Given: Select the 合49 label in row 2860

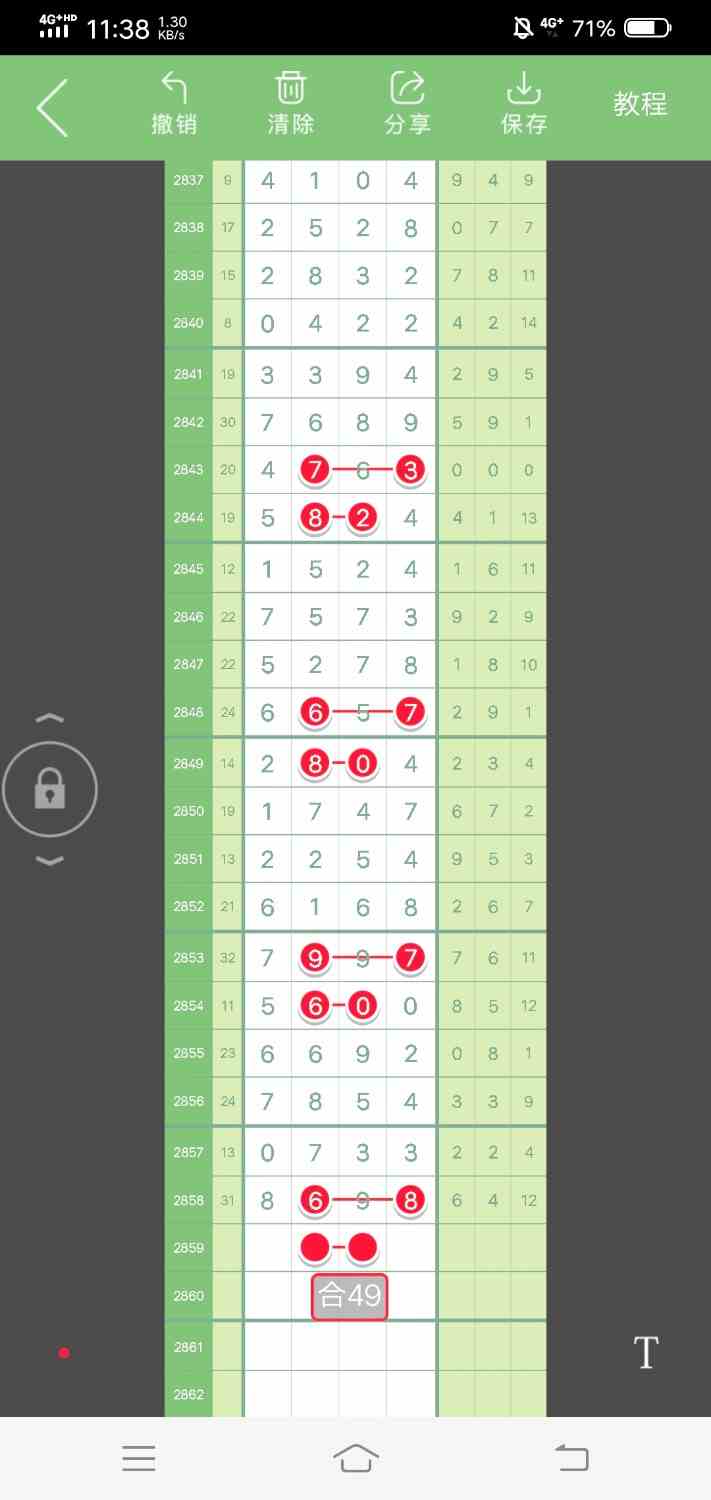Looking at the screenshot, I should pos(349,1296).
